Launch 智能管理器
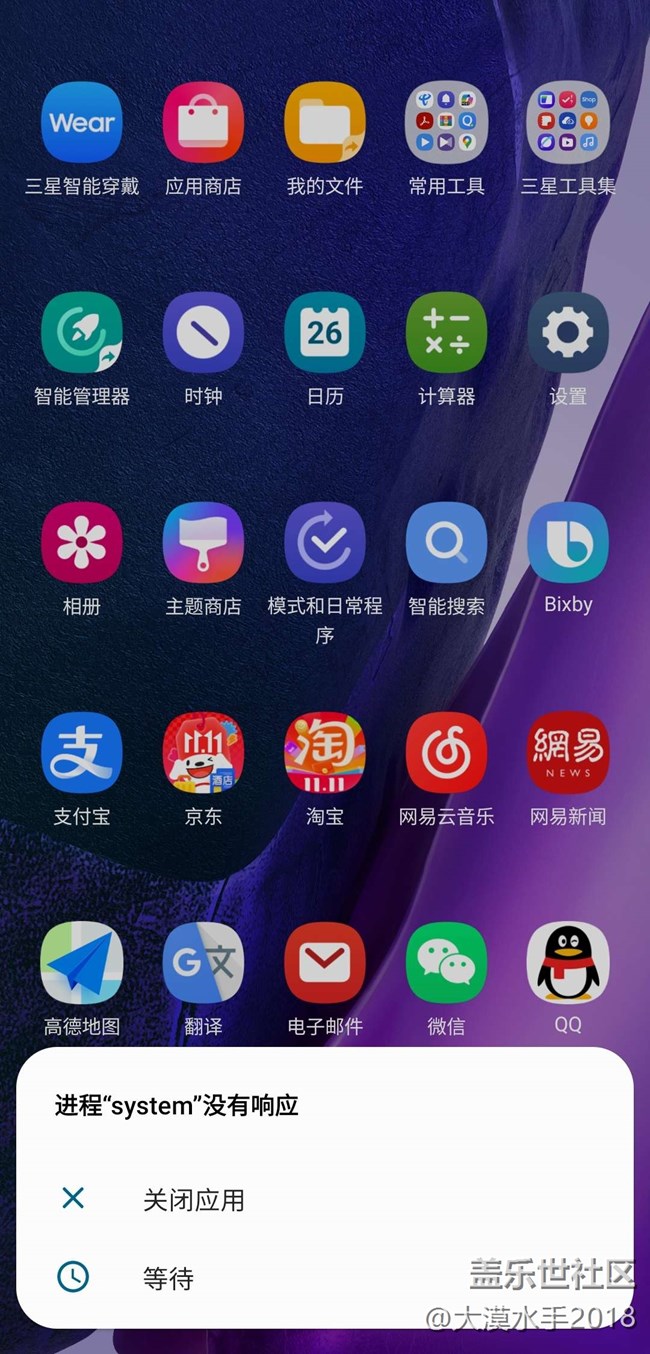The image size is (650, 1354). (x=82, y=334)
